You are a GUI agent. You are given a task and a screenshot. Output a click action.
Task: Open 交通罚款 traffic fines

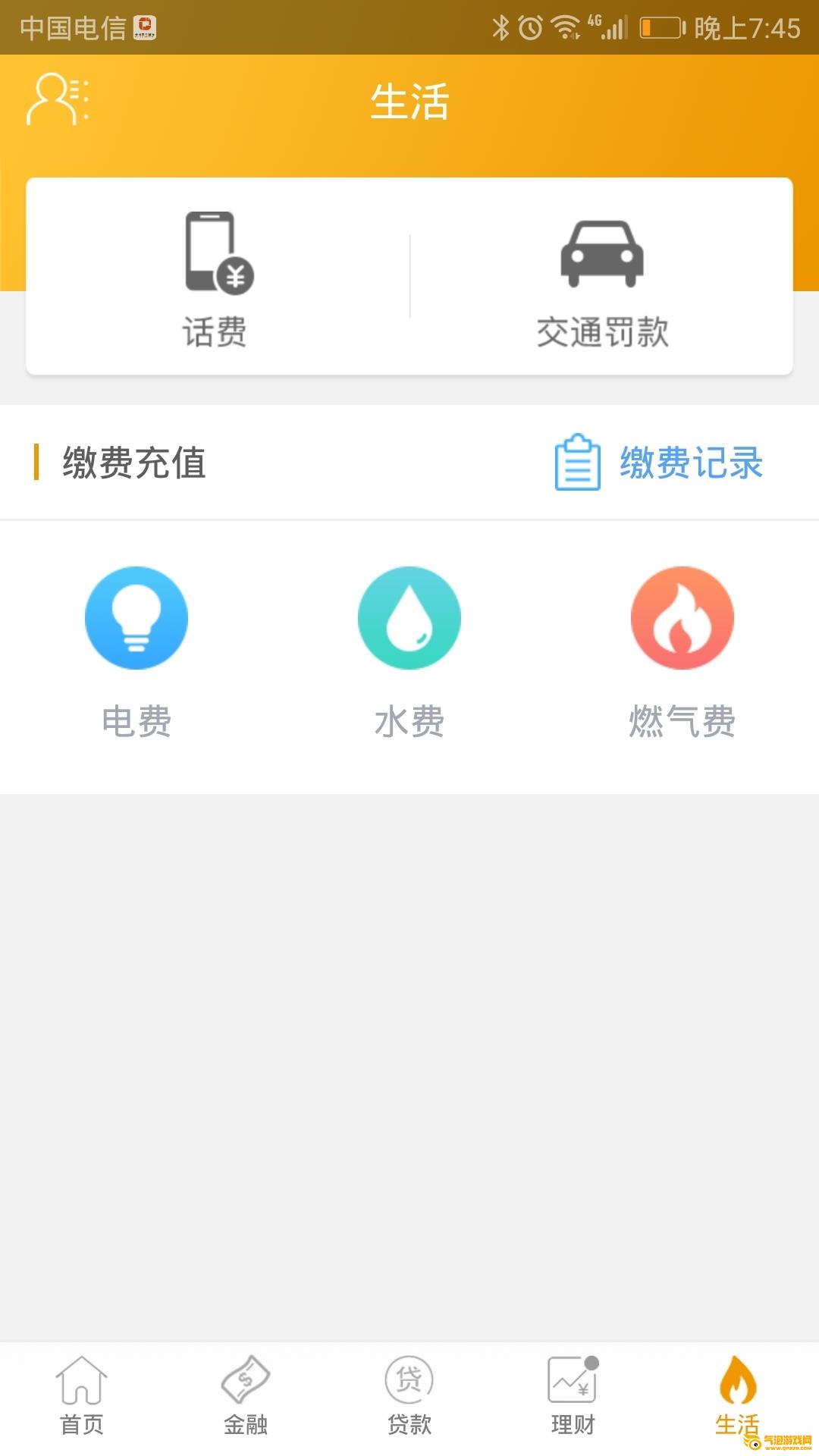tap(602, 277)
